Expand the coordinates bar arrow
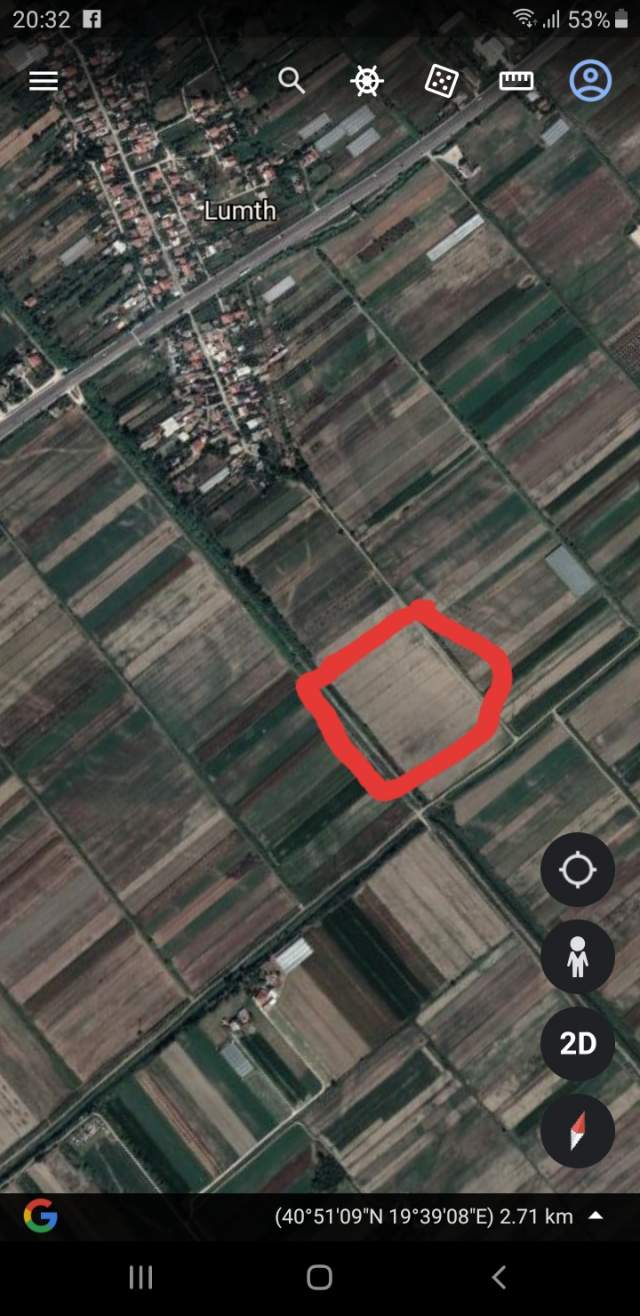 (596, 1216)
